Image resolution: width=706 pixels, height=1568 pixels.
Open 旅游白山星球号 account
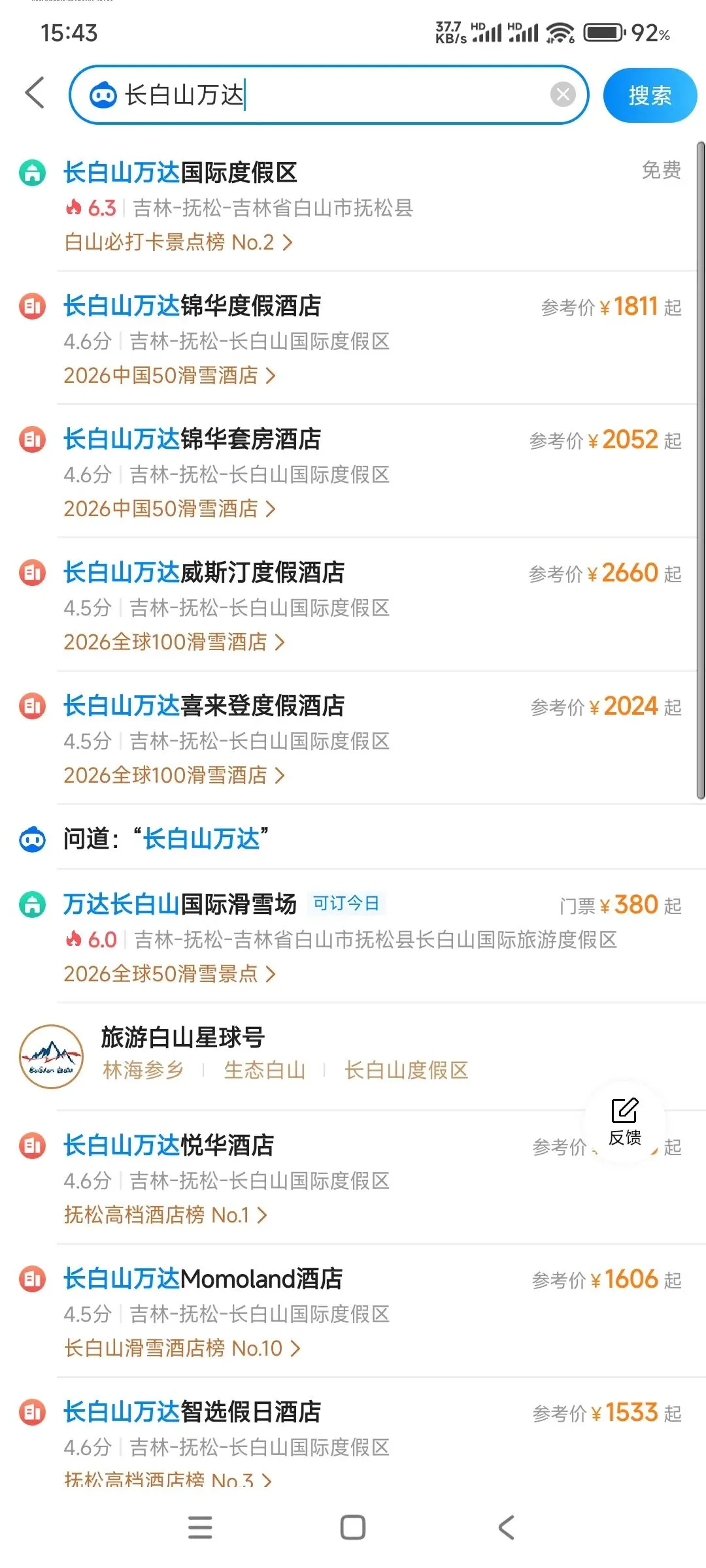[x=182, y=1037]
